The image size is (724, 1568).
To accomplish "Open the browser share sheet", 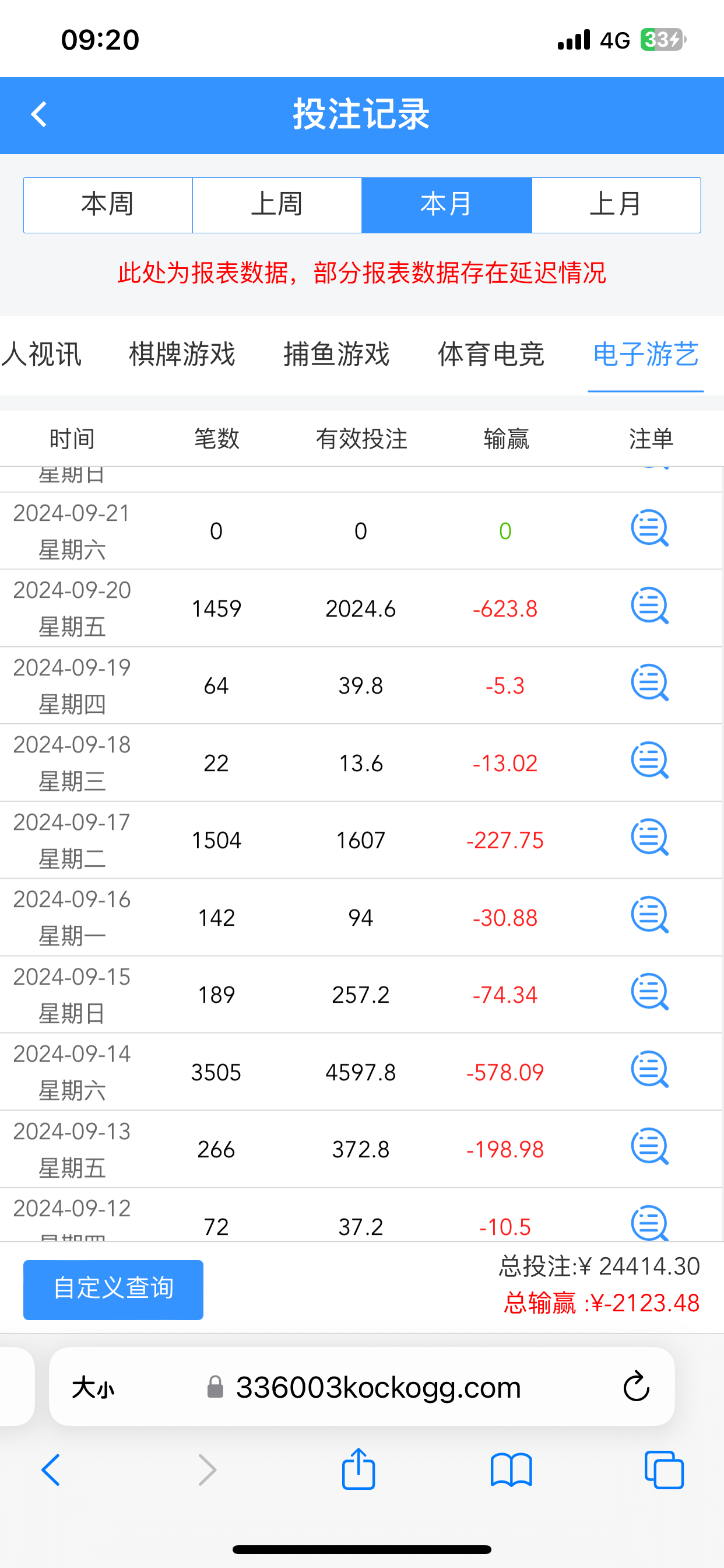I will pyautogui.click(x=359, y=1469).
